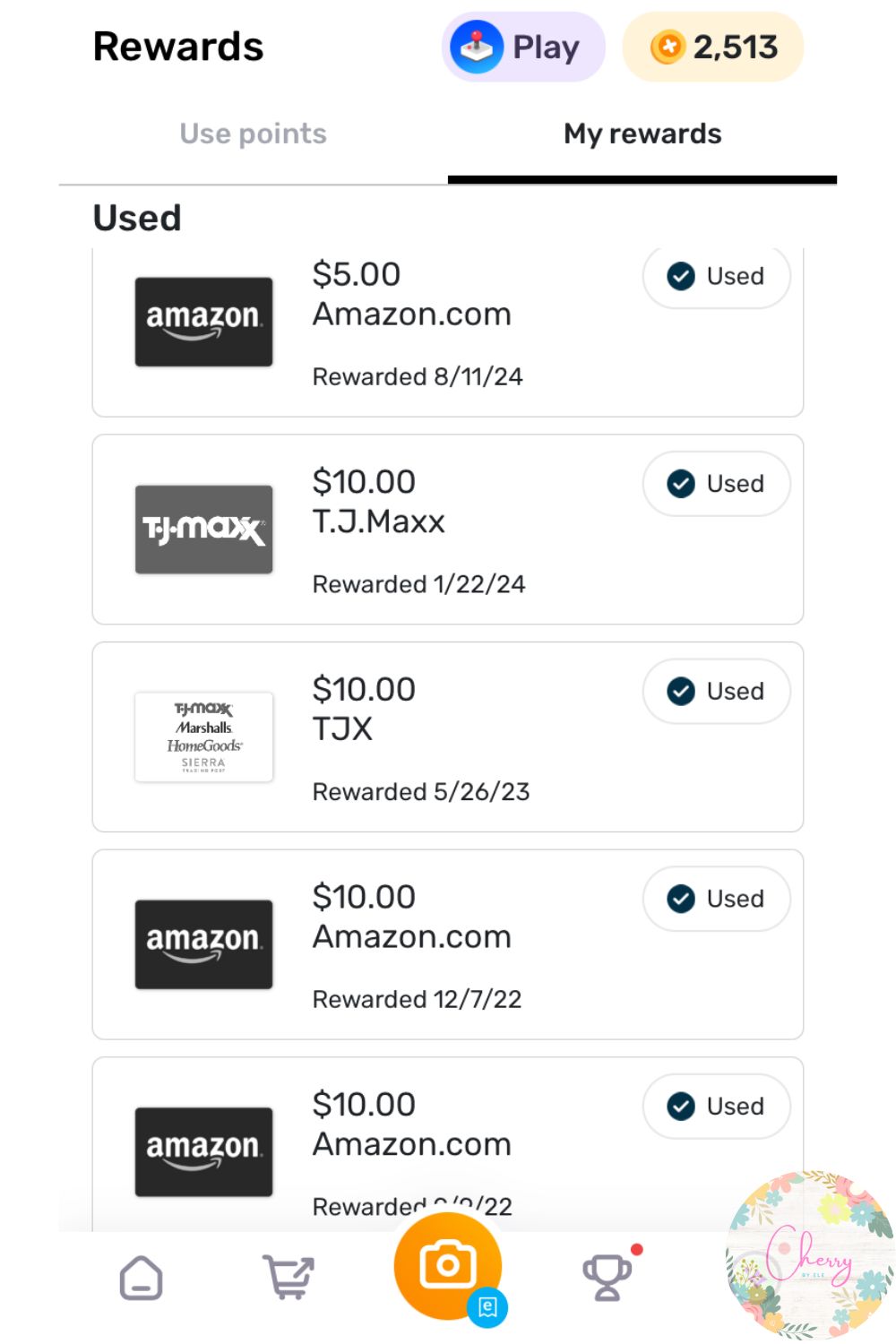
Task: Open the trophy rewards tab
Action: coord(607,1278)
